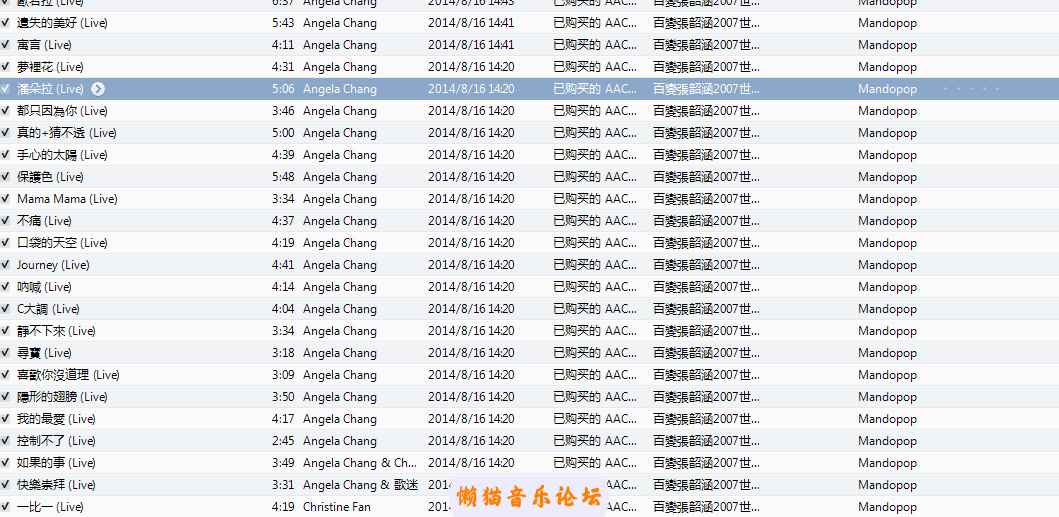The height and width of the screenshot is (517, 1059).
Task: Uncheck the checkbox for 保護色 (Live)
Action: point(6,177)
